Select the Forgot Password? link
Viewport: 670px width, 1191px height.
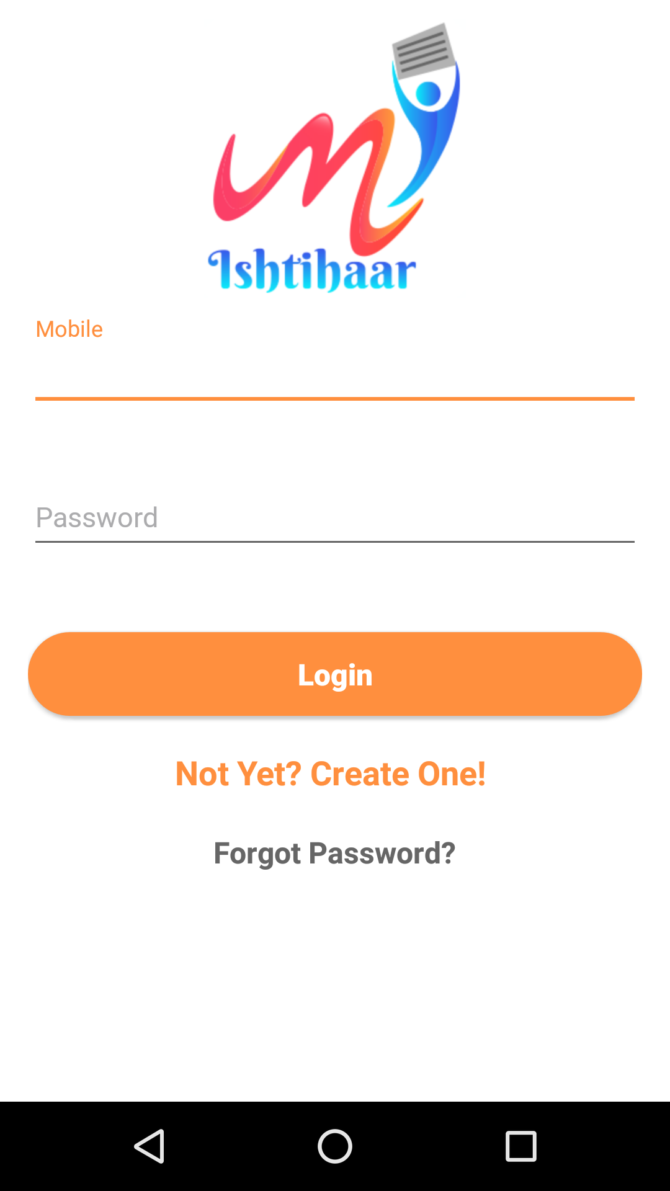click(x=334, y=852)
